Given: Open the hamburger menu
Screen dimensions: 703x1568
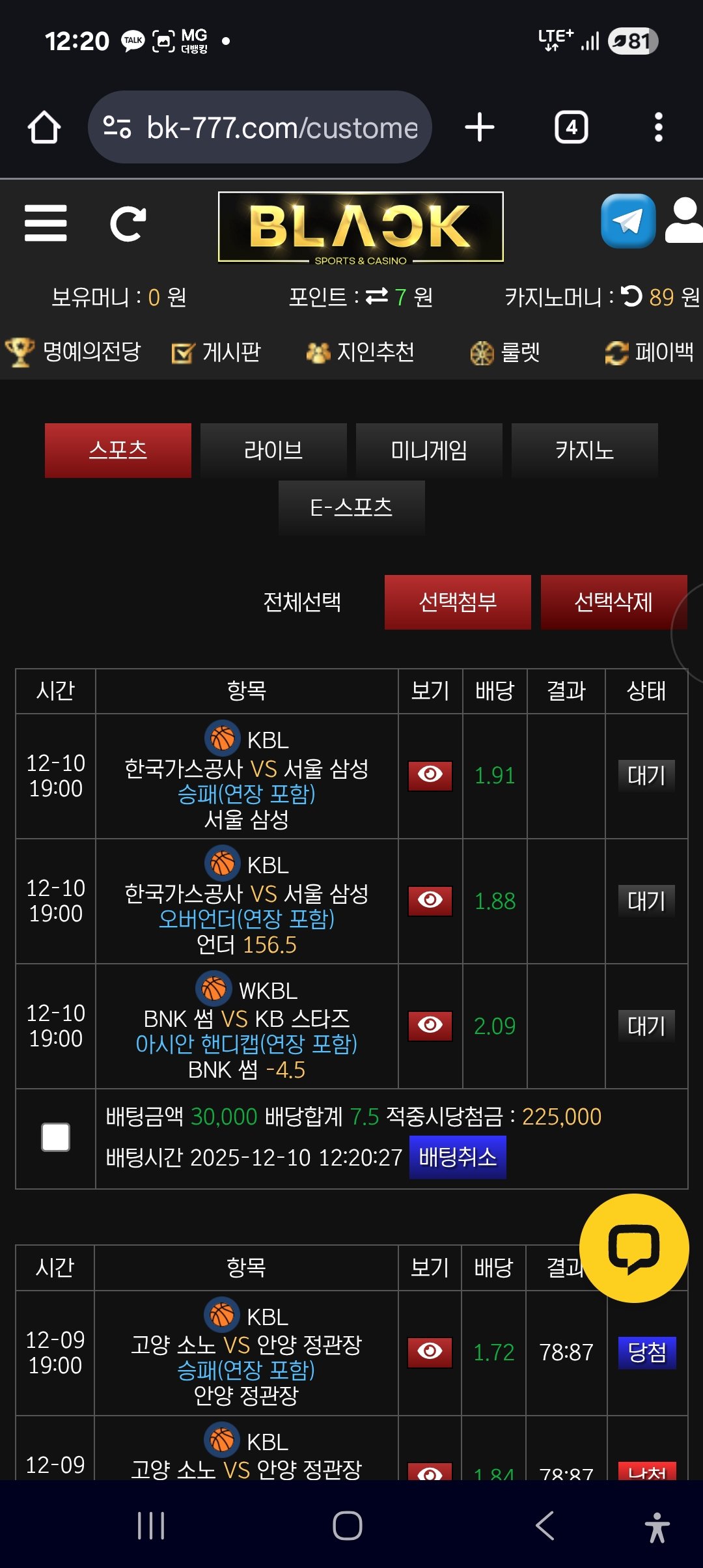Looking at the screenshot, I should pos(46,223).
